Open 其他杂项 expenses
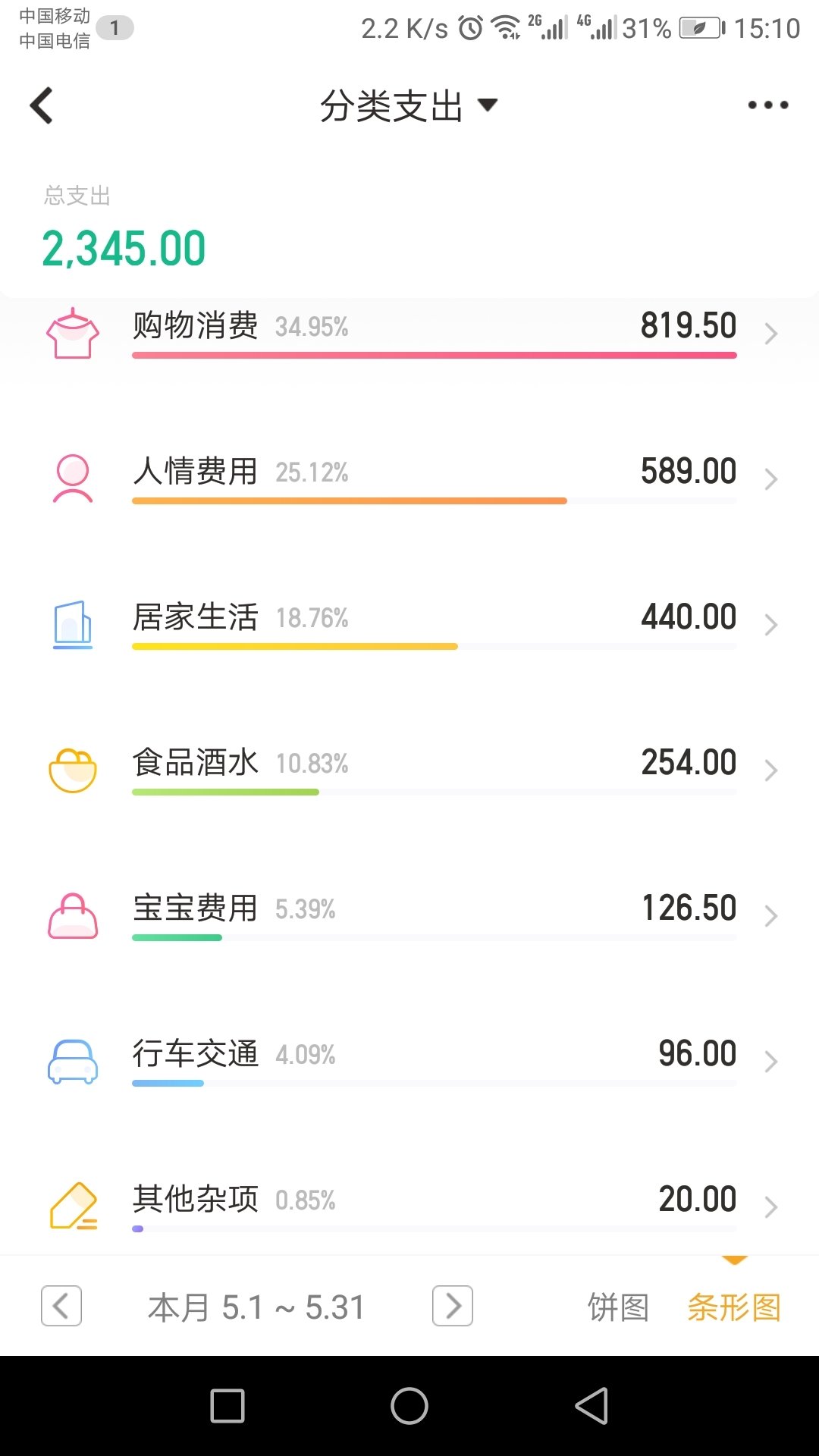819x1456 pixels. click(409, 1206)
